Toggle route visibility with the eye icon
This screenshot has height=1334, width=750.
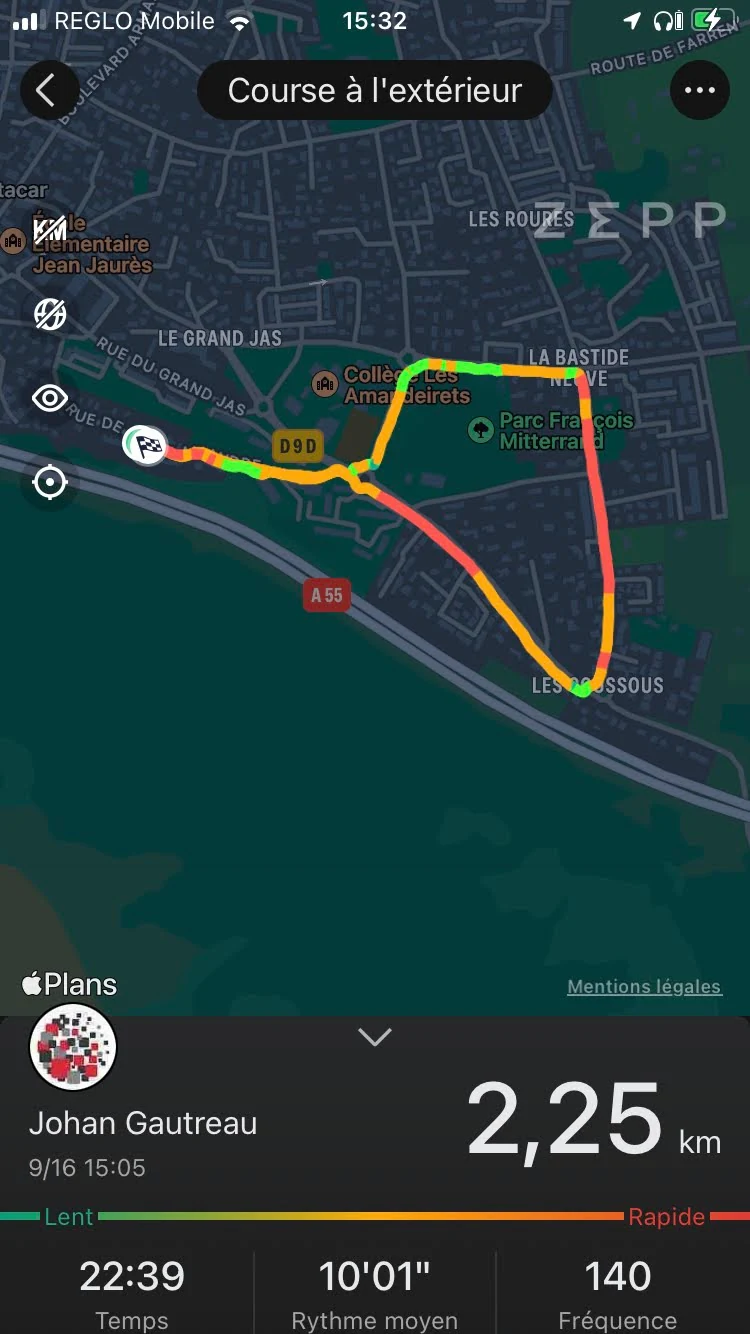50,398
